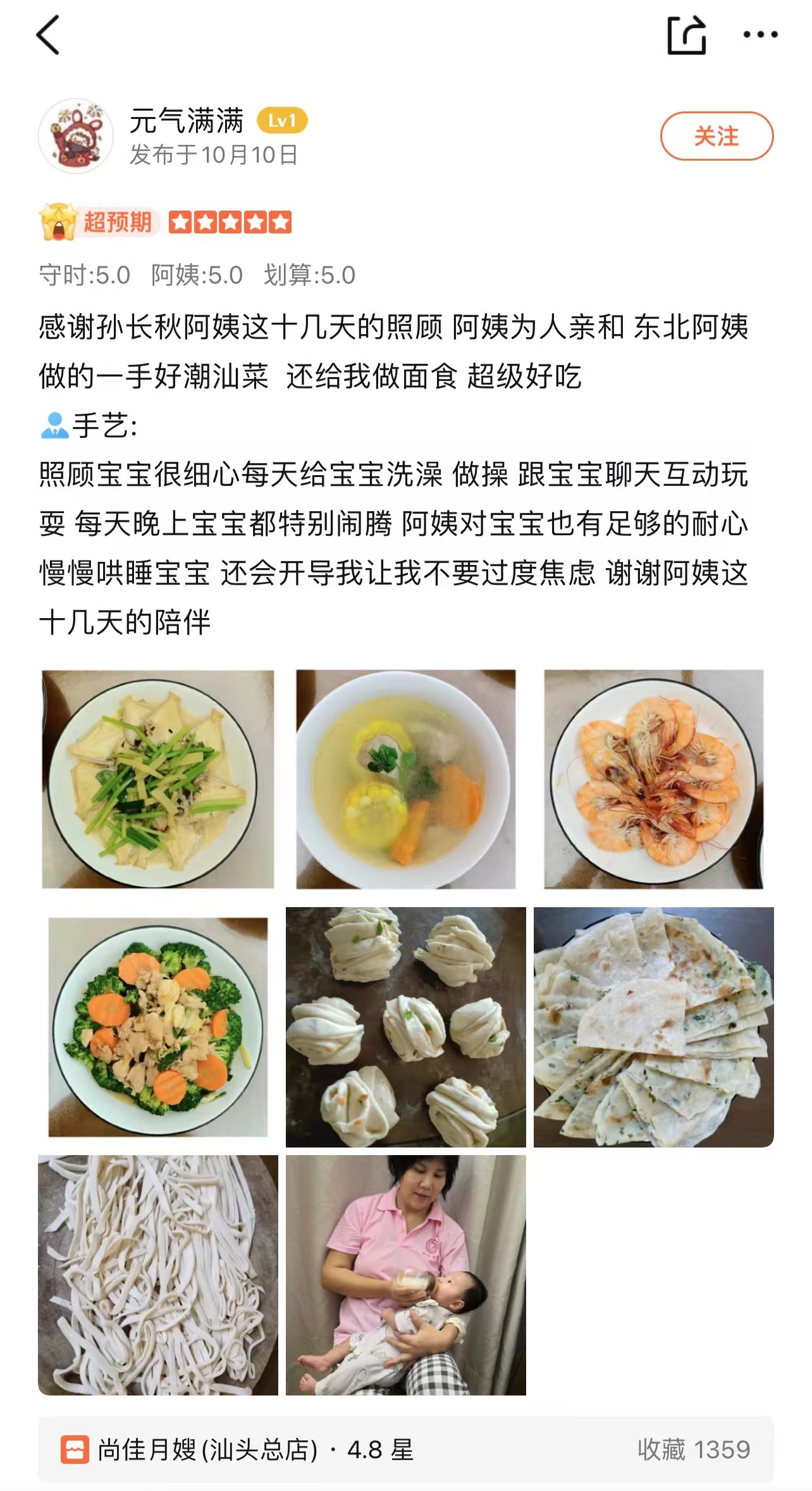The width and height of the screenshot is (812, 1491).
Task: Go back to the previous page
Action: 48,35
